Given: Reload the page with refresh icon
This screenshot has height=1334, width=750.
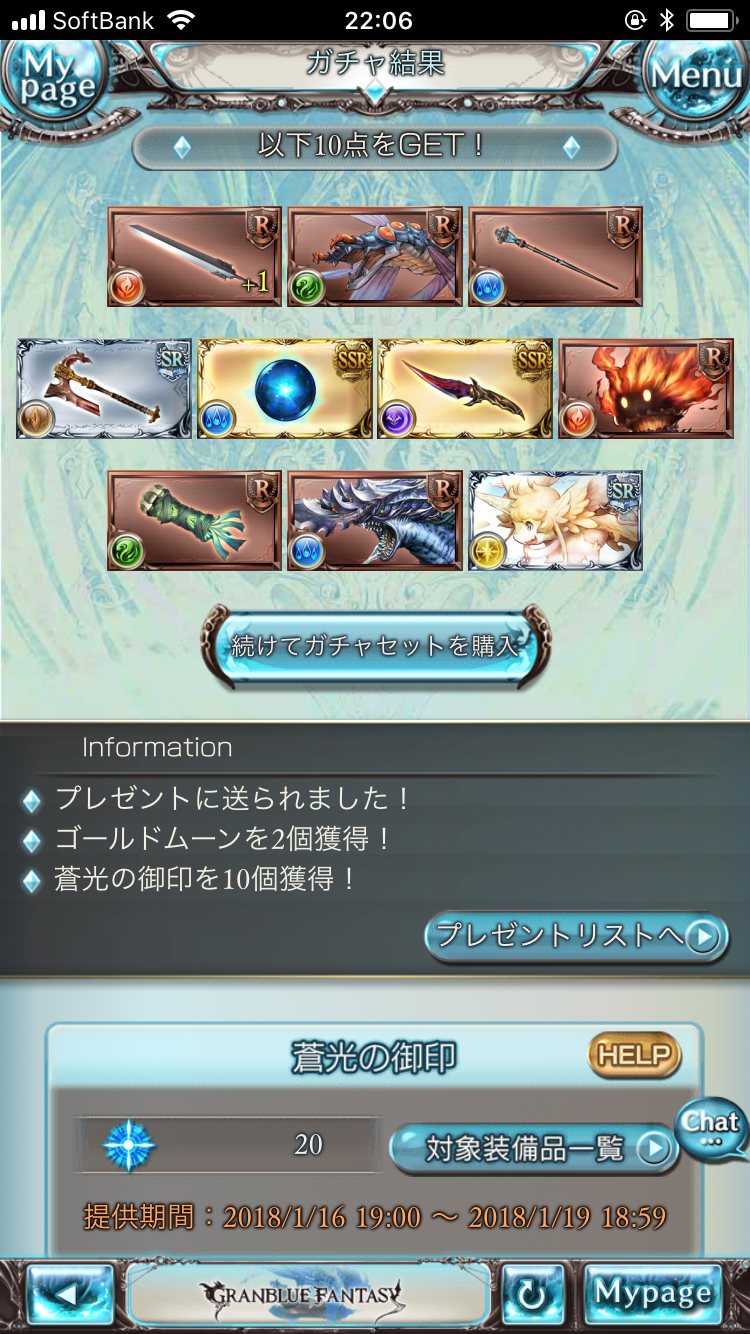Looking at the screenshot, I should [x=535, y=1295].
